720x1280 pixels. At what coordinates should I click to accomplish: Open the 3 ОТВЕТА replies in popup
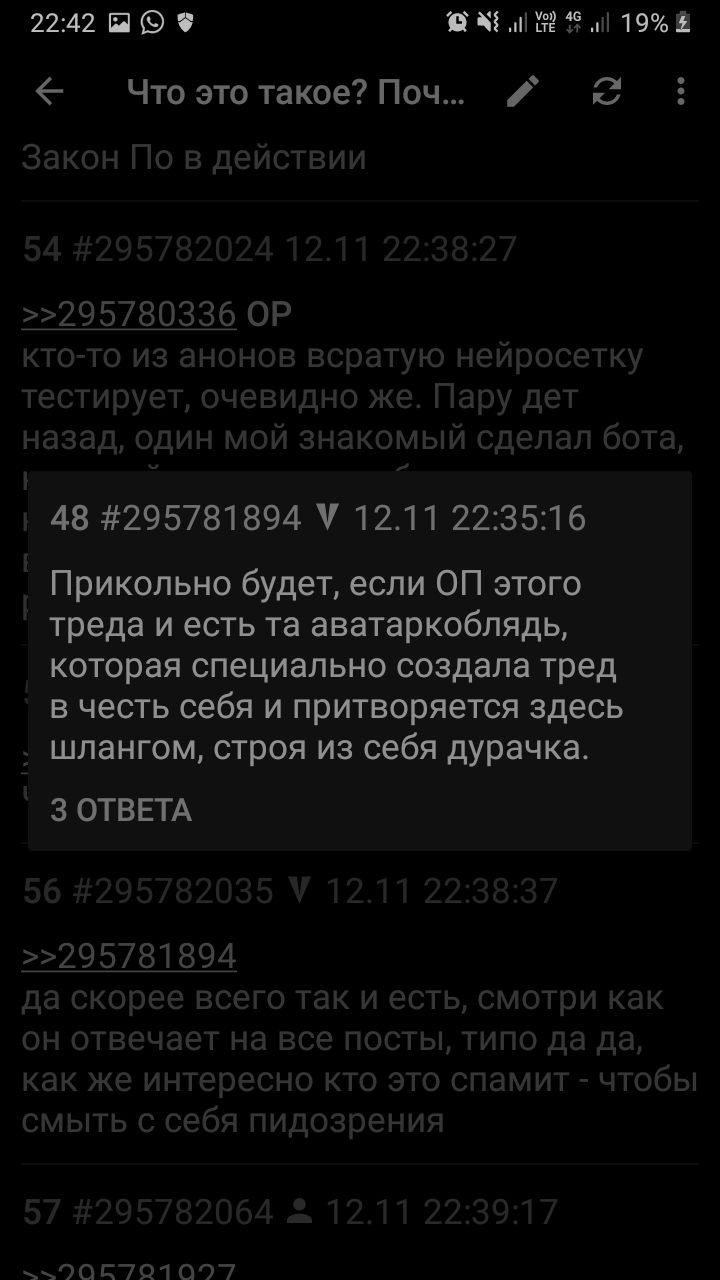point(121,810)
